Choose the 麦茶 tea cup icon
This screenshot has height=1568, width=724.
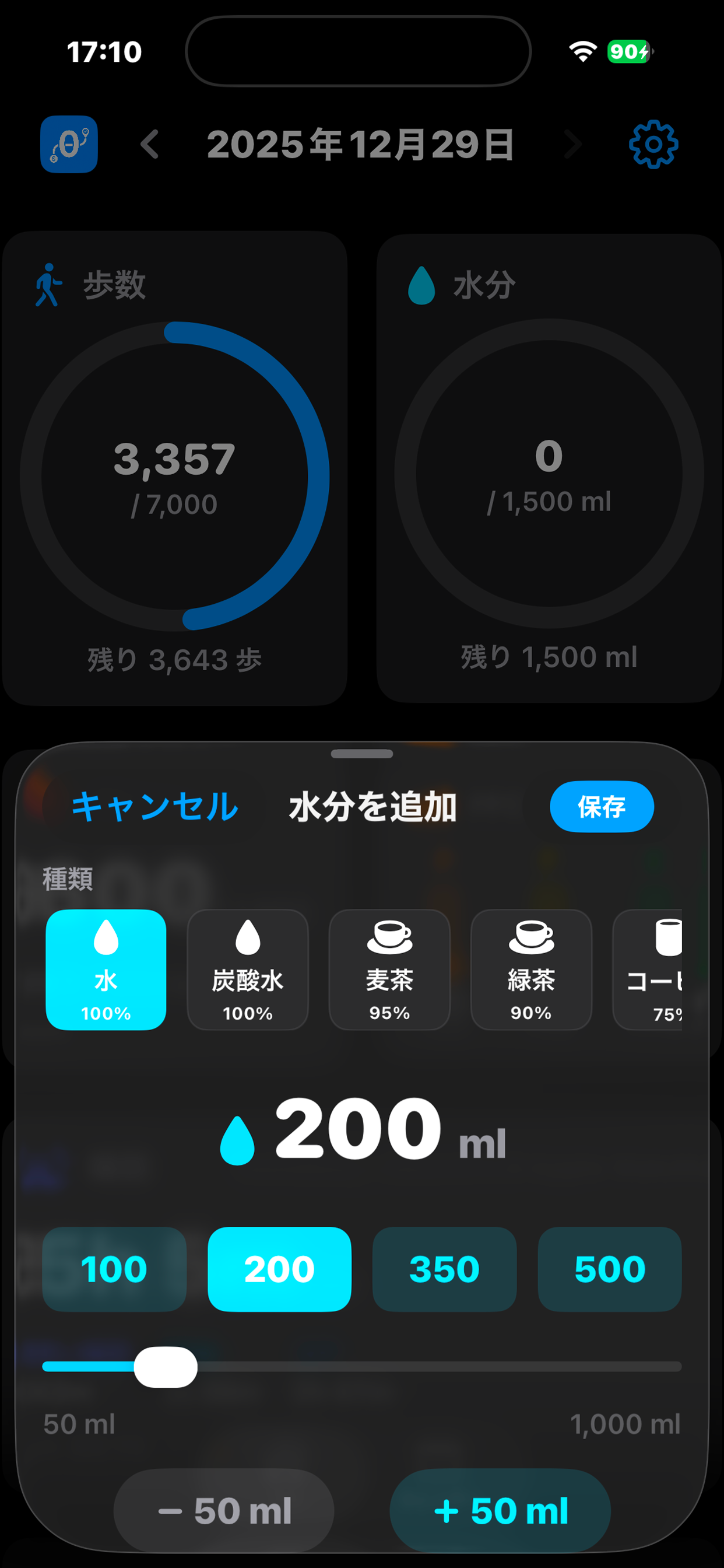point(389,968)
